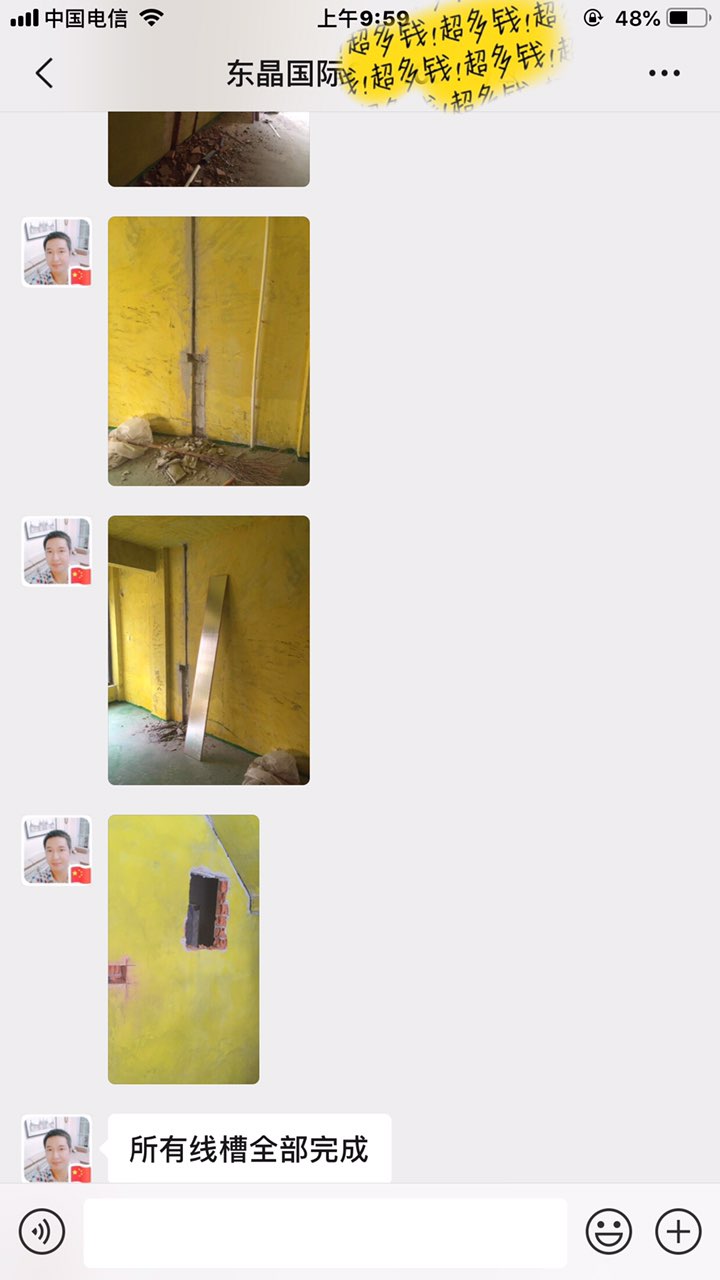The height and width of the screenshot is (1280, 720).
Task: Go back from the 东晶国际 chat
Action: (44, 73)
